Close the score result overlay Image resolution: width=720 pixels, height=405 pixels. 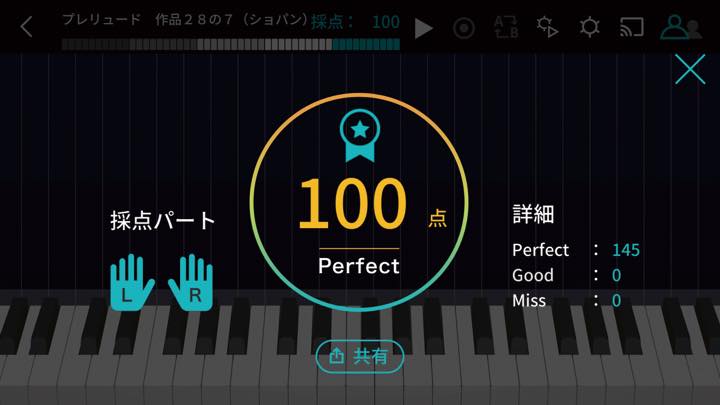[690, 69]
